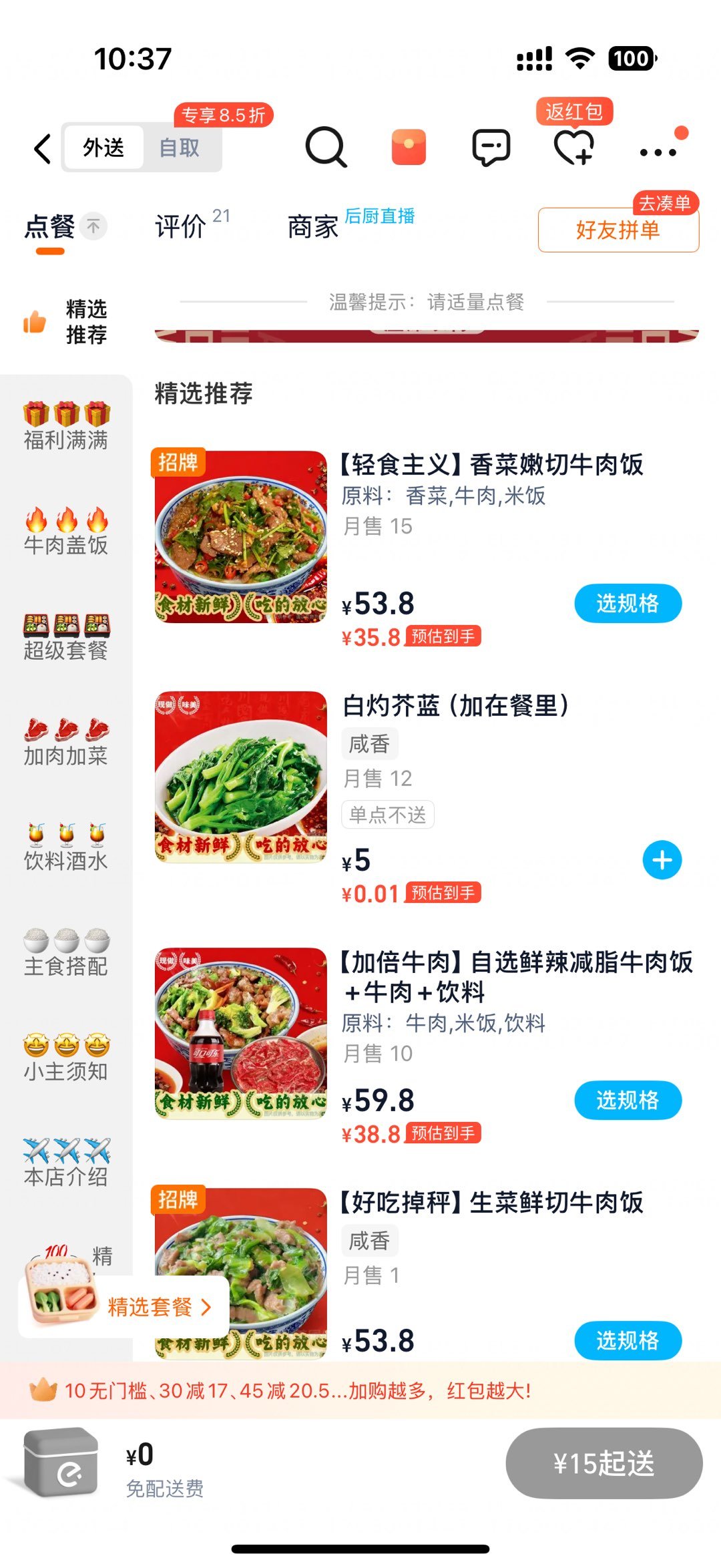The width and height of the screenshot is (721, 1568).
Task: Choose specs for 香菜嫩切牛肉饭
Action: click(628, 604)
